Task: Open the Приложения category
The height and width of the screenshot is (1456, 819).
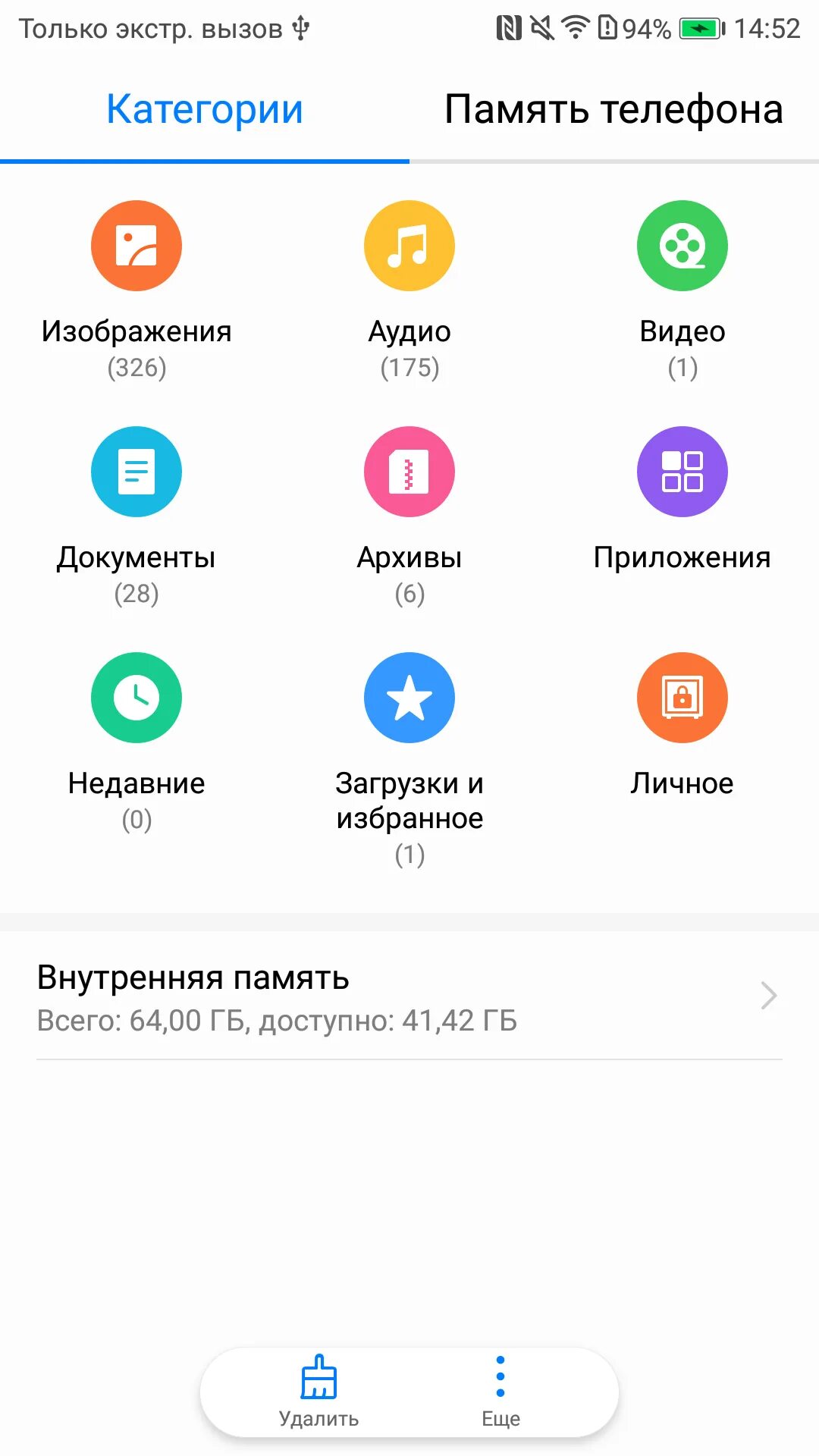Action: tap(682, 472)
